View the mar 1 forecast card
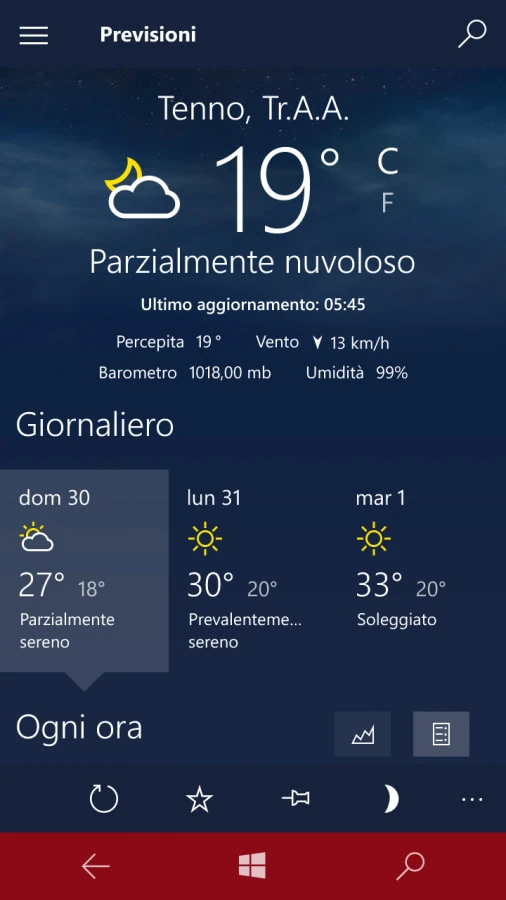This screenshot has height=900, width=506. (421, 571)
